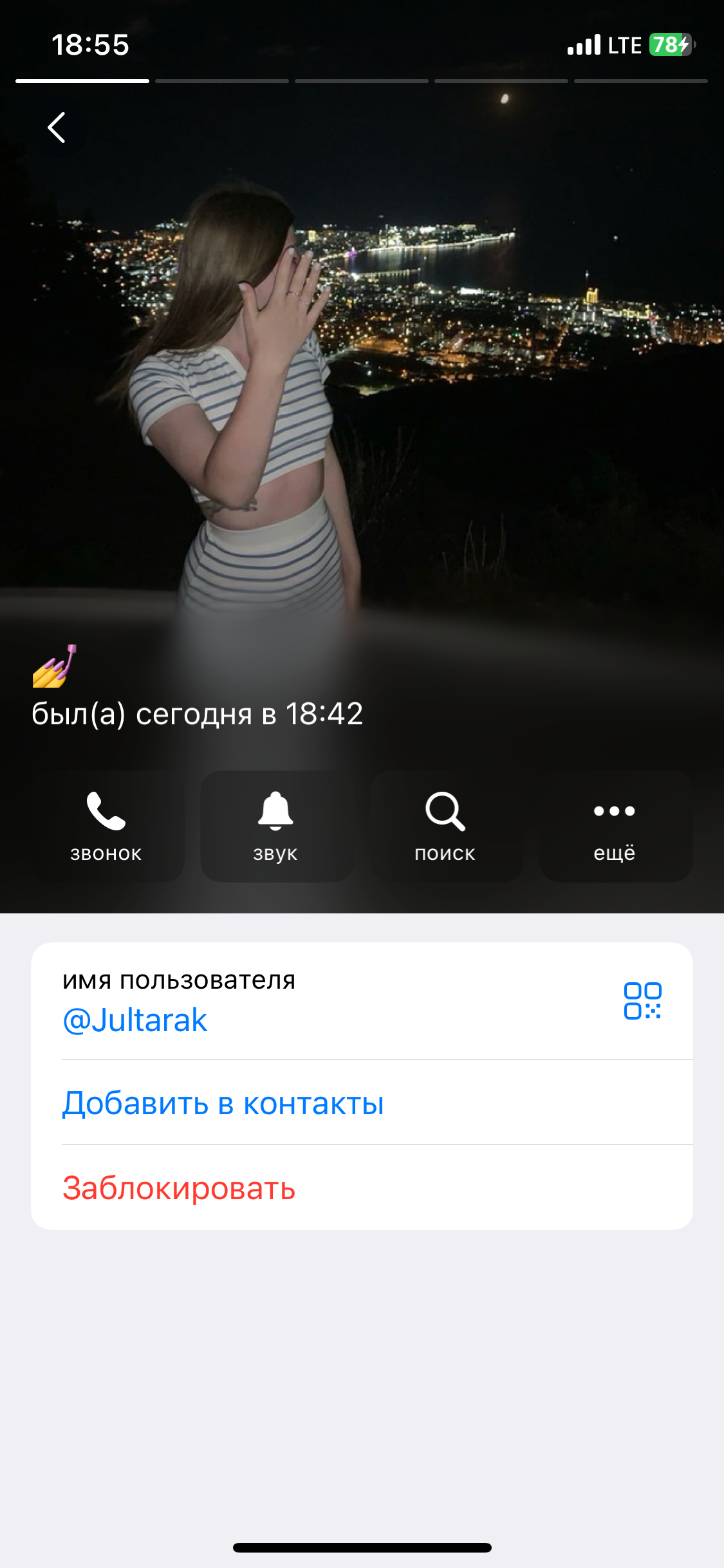Image resolution: width=724 pixels, height=1568 pixels.
Task: Open the username QR code icon
Action: pyautogui.click(x=642, y=1001)
